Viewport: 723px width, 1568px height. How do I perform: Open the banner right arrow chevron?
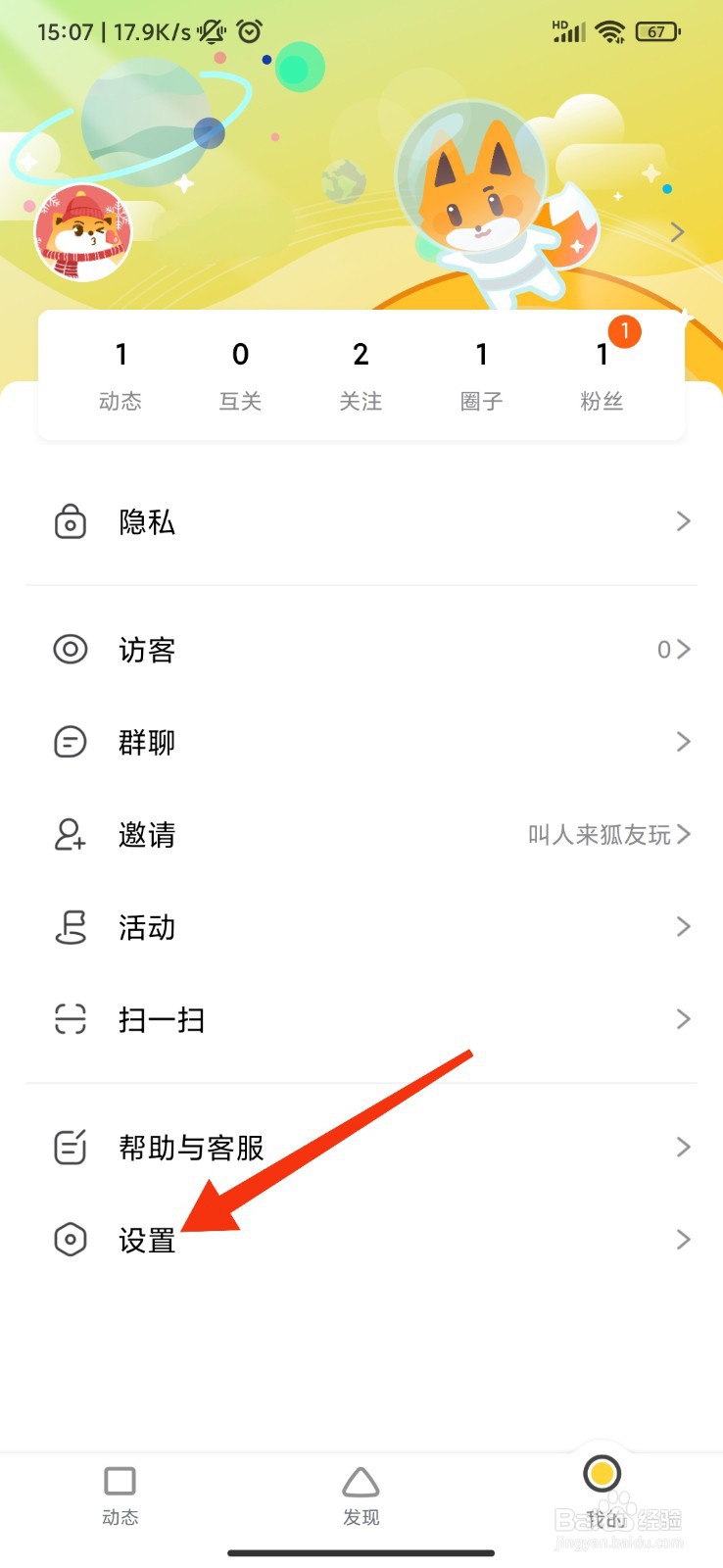pos(676,231)
